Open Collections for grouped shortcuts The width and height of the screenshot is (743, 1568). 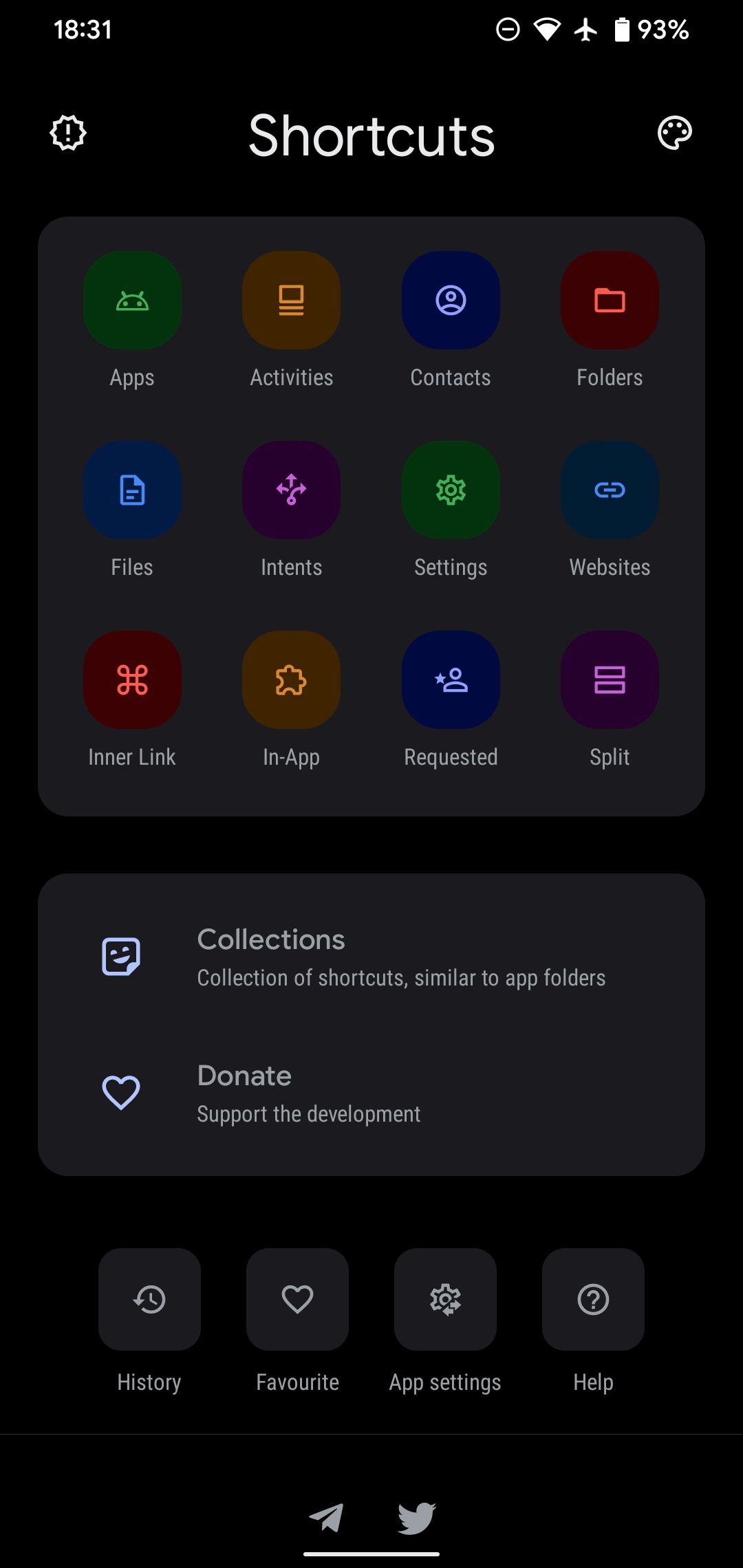[x=371, y=956]
